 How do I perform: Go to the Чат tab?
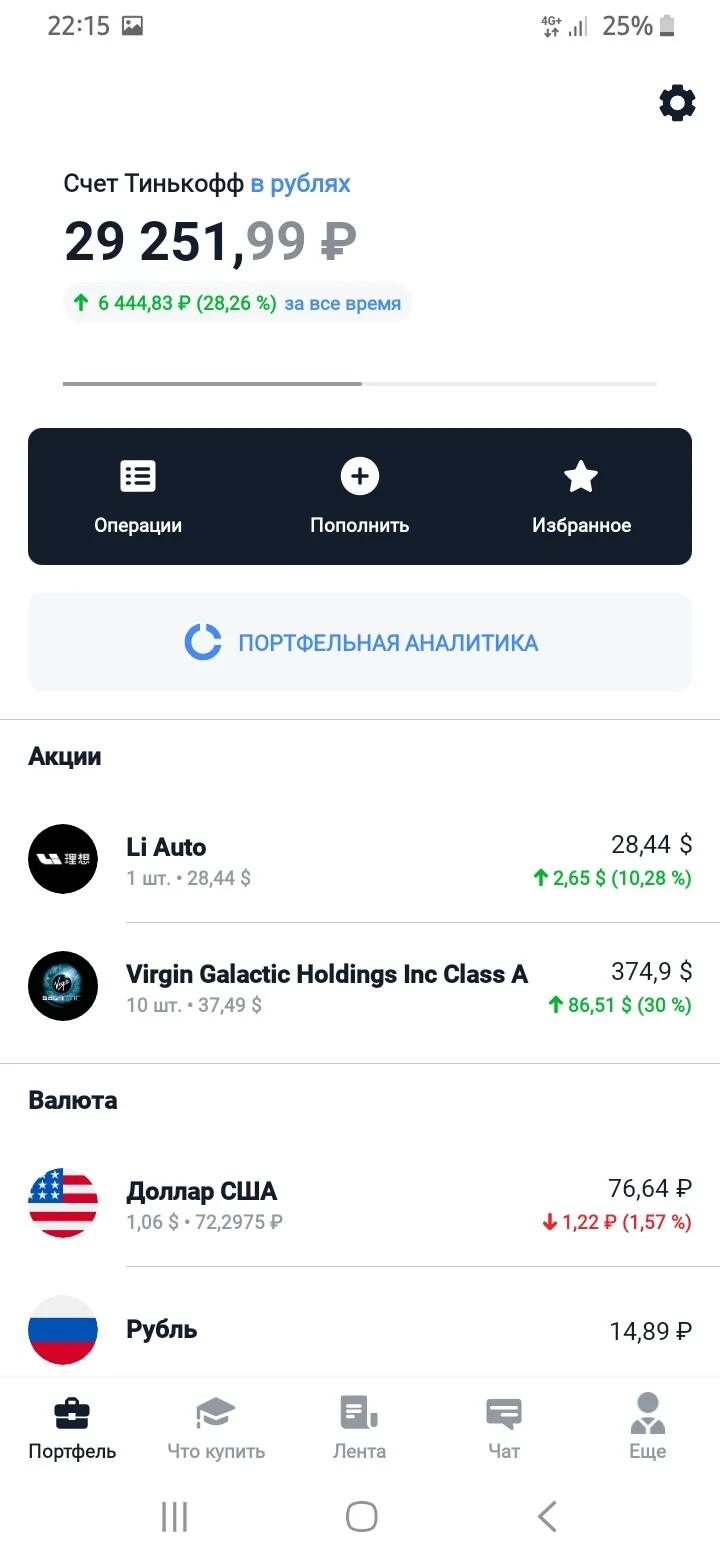504,1429
